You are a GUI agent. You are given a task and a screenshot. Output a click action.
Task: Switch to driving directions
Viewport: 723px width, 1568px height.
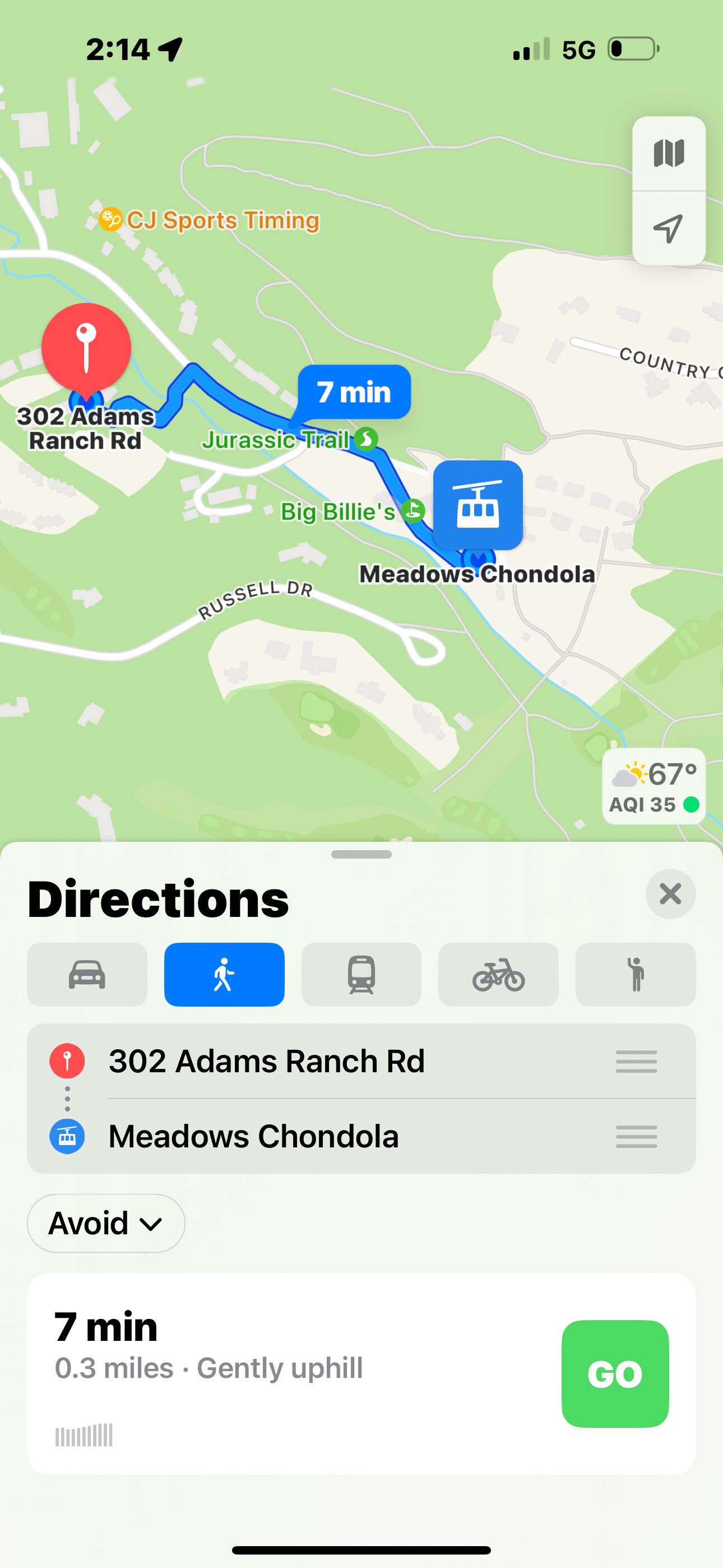click(87, 974)
